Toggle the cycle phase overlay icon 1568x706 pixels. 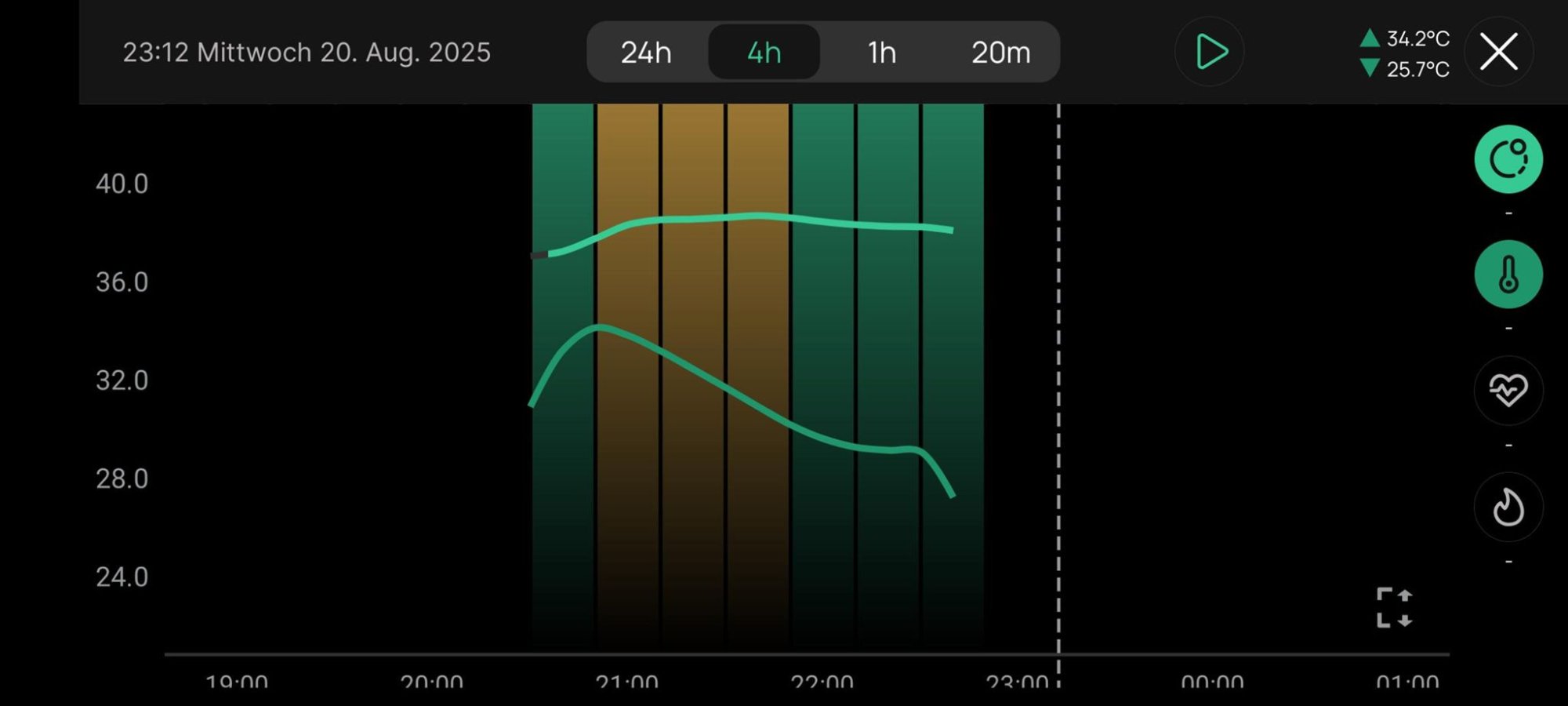pos(1508,159)
